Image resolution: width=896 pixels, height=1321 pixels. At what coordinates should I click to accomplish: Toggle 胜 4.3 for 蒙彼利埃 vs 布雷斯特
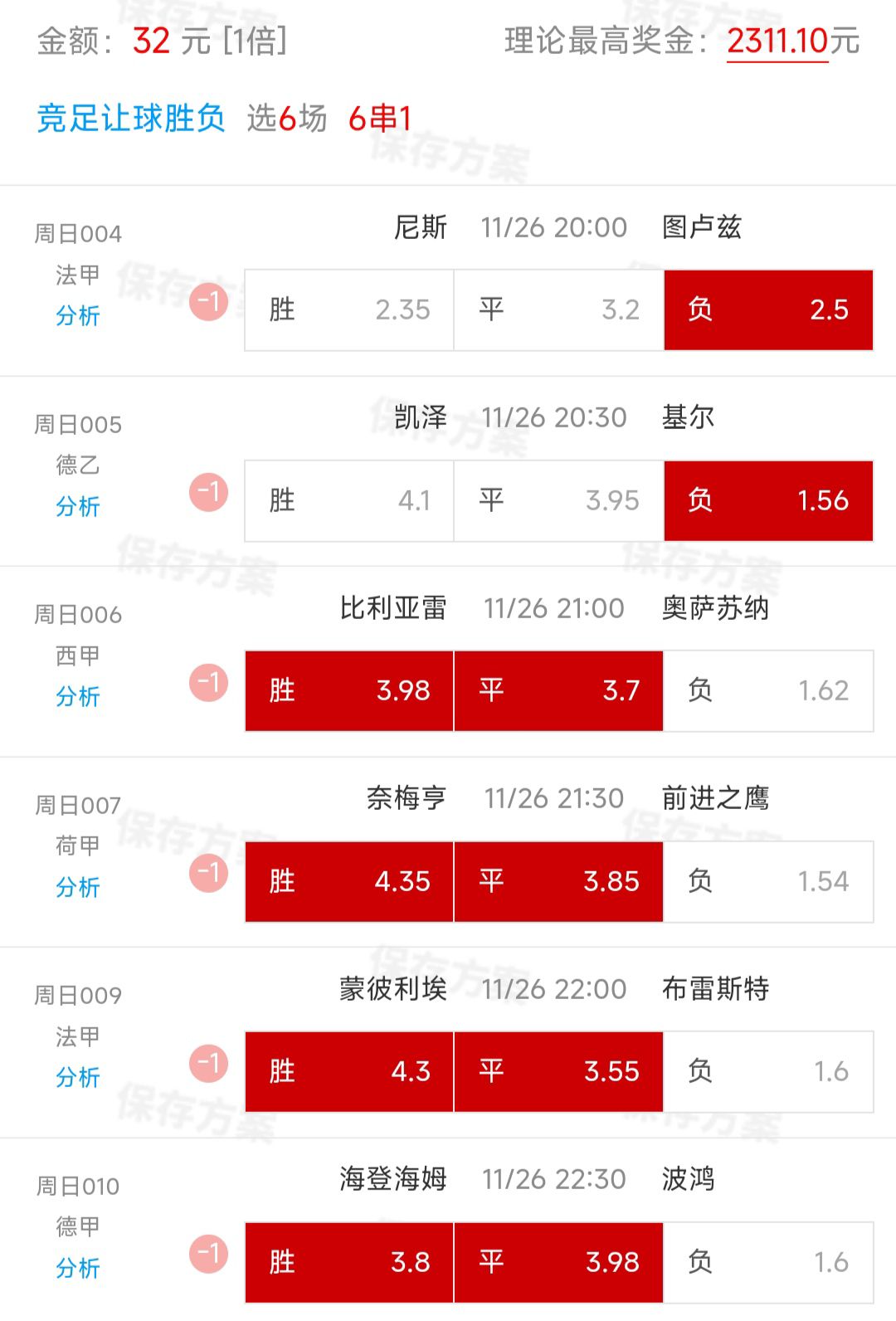(x=349, y=1072)
